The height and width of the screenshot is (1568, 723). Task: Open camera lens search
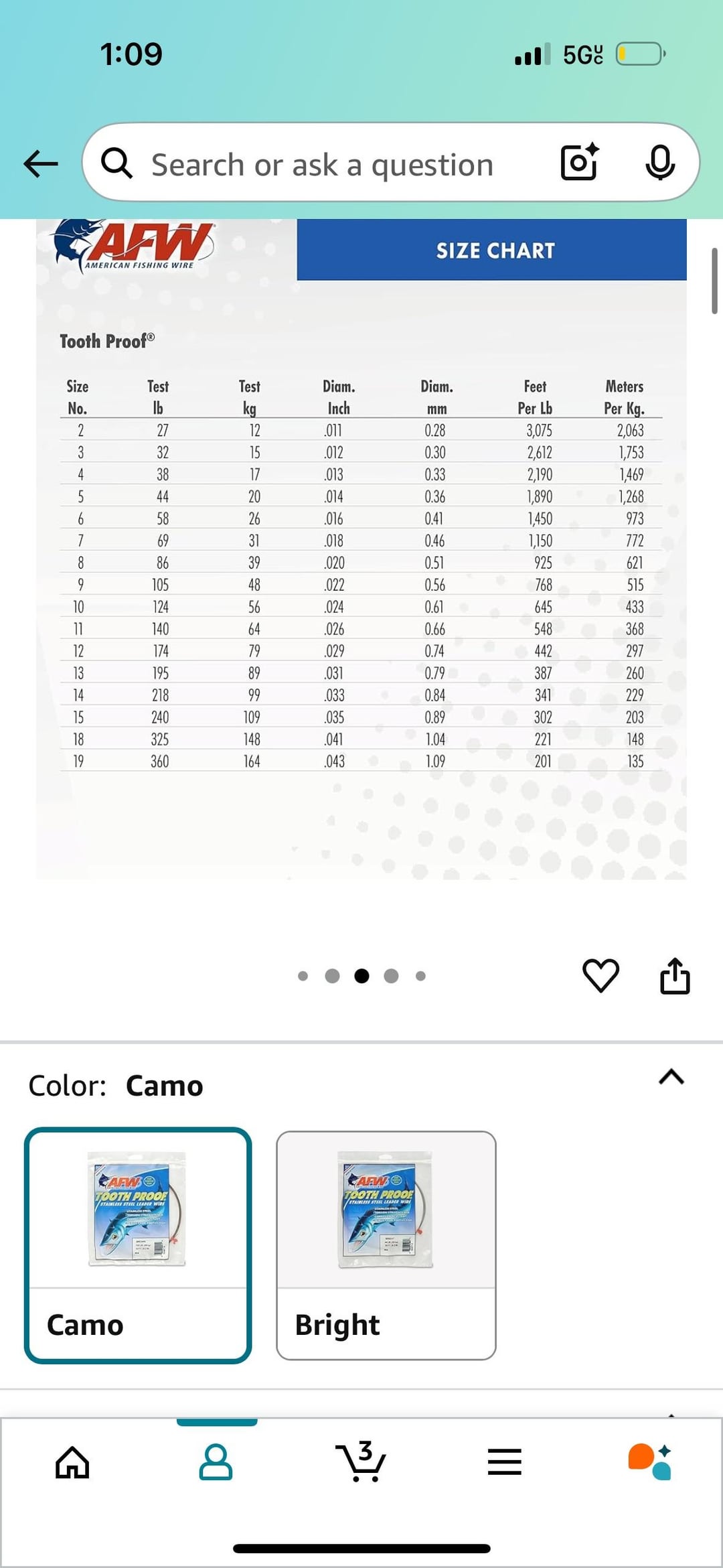[x=579, y=163]
